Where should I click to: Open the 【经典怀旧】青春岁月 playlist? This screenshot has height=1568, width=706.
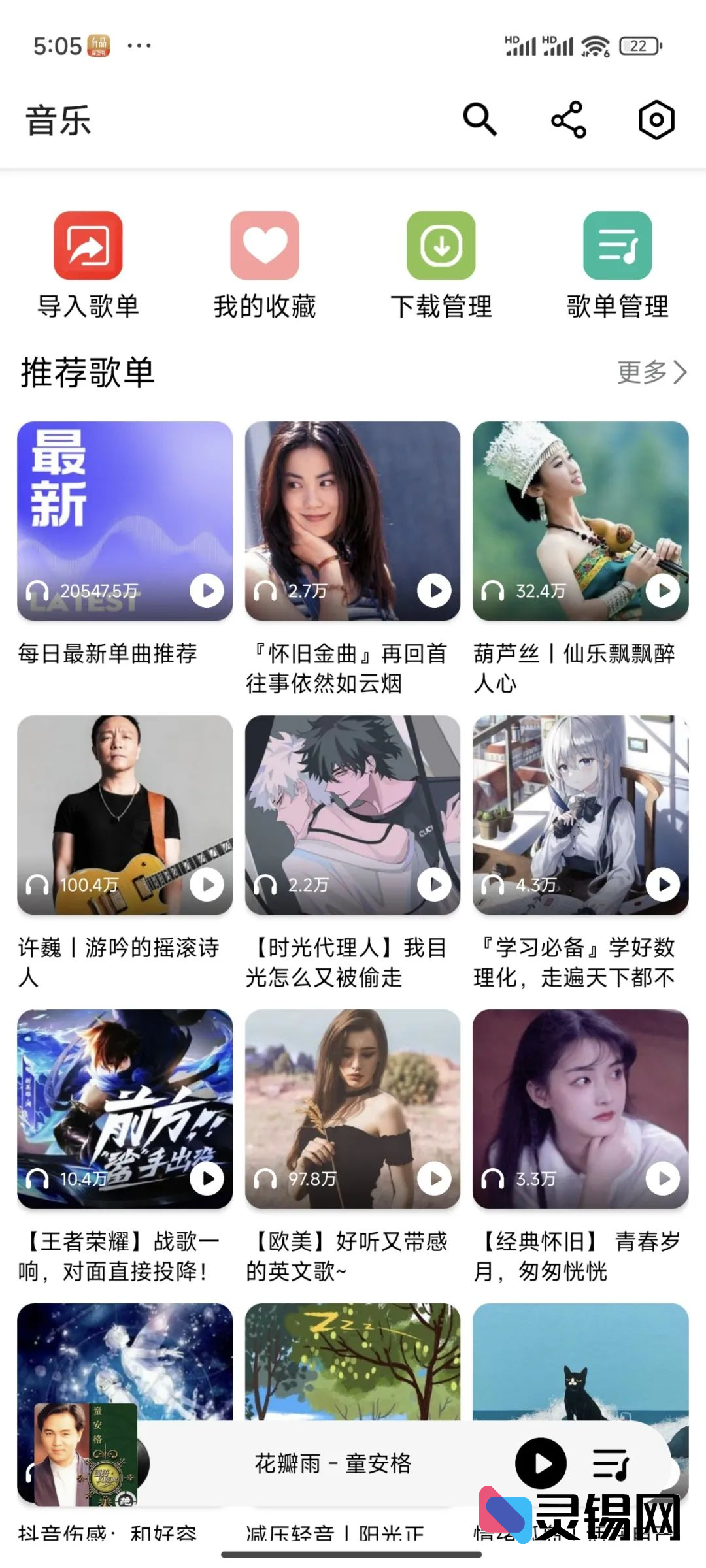tap(580, 1109)
